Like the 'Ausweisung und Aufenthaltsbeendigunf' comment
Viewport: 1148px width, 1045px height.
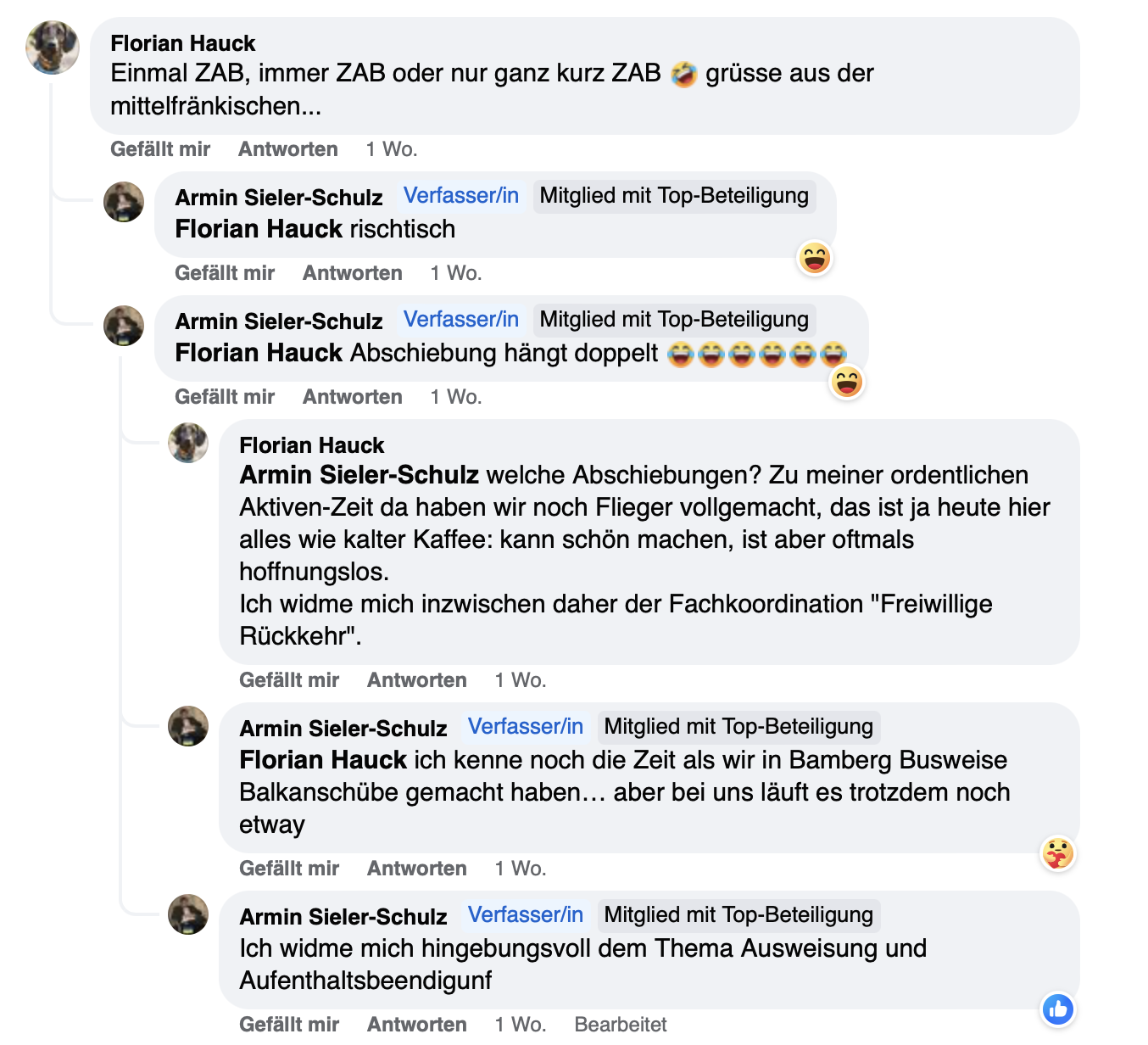pyautogui.click(x=288, y=1025)
